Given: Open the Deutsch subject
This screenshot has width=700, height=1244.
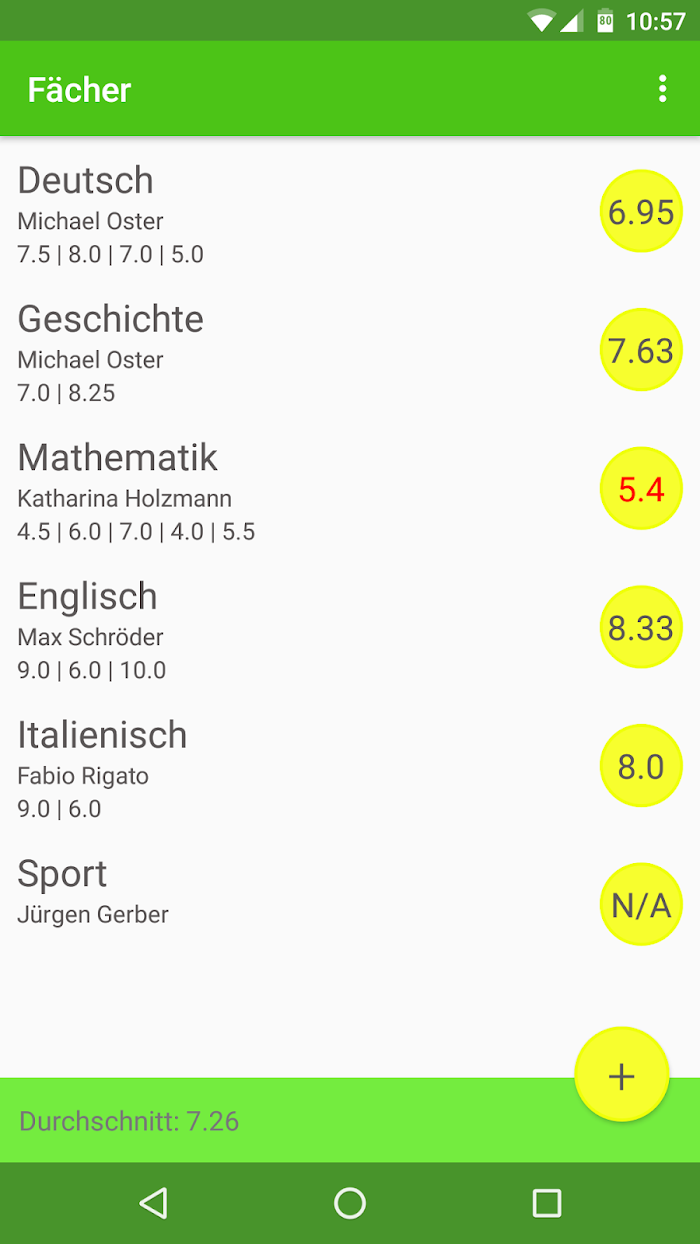Looking at the screenshot, I should click(350, 212).
